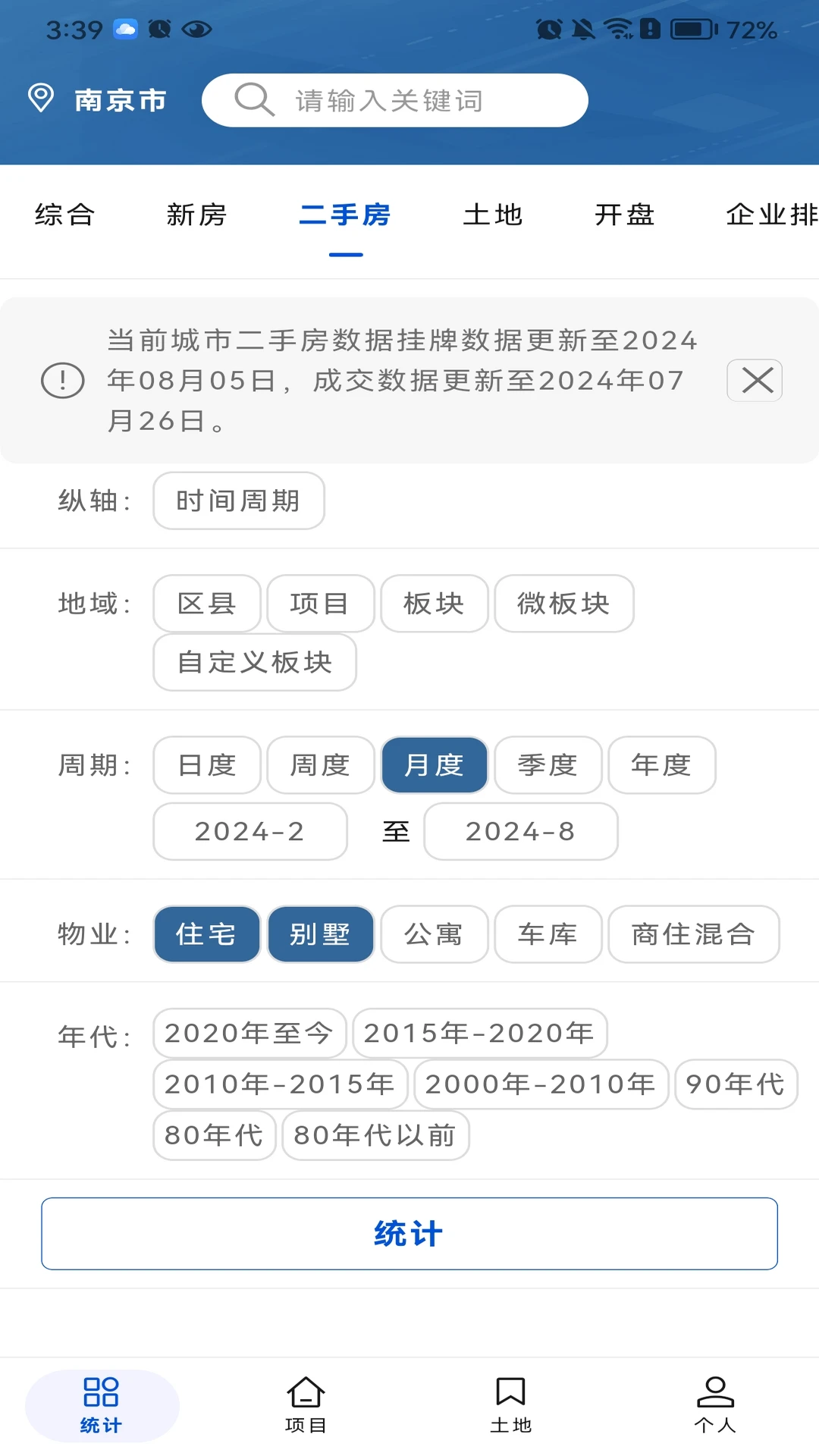Disable the 别墅 property filter
The image size is (819, 1456).
(320, 934)
